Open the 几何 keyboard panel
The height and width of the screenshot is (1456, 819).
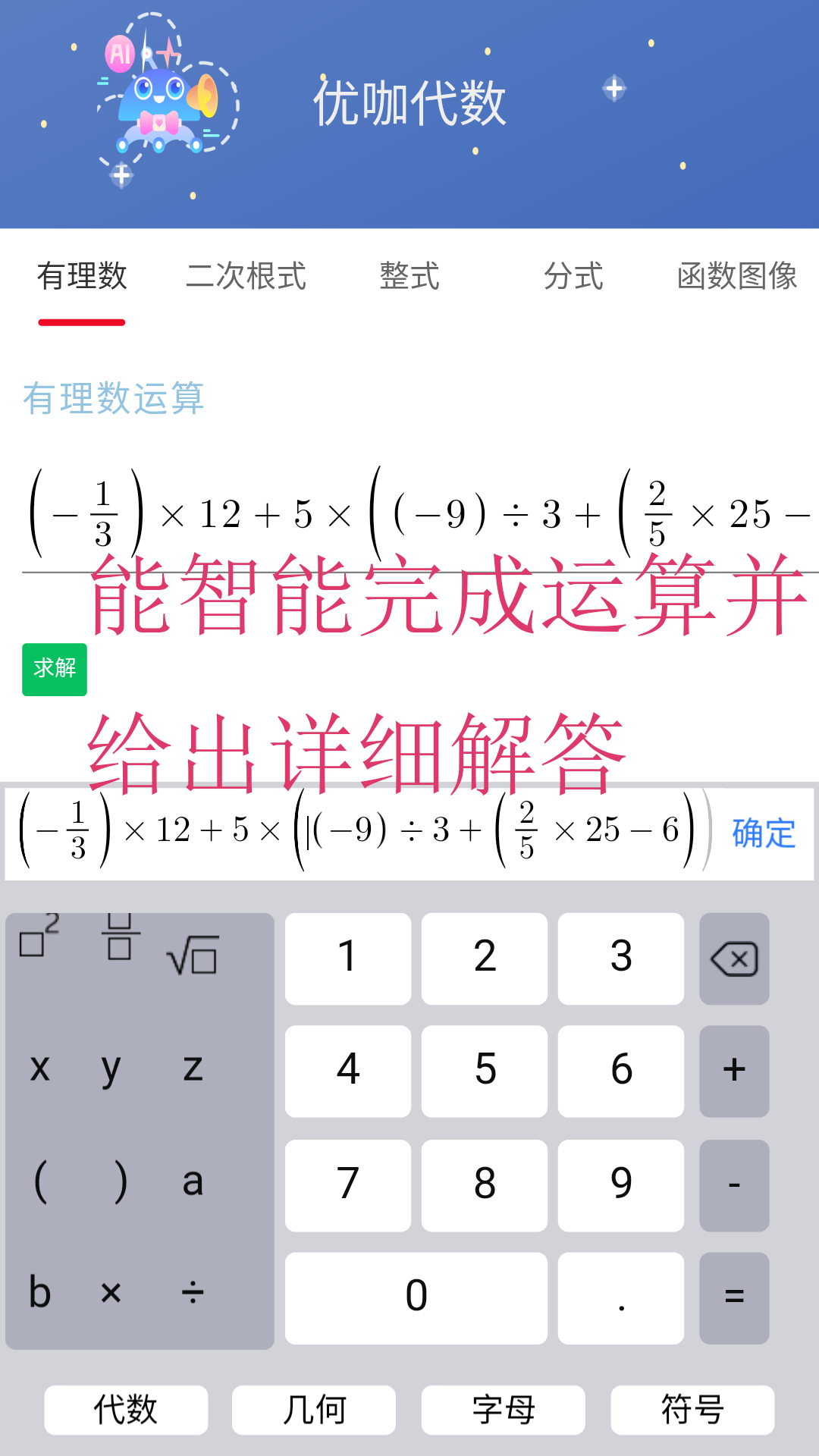tap(315, 1410)
